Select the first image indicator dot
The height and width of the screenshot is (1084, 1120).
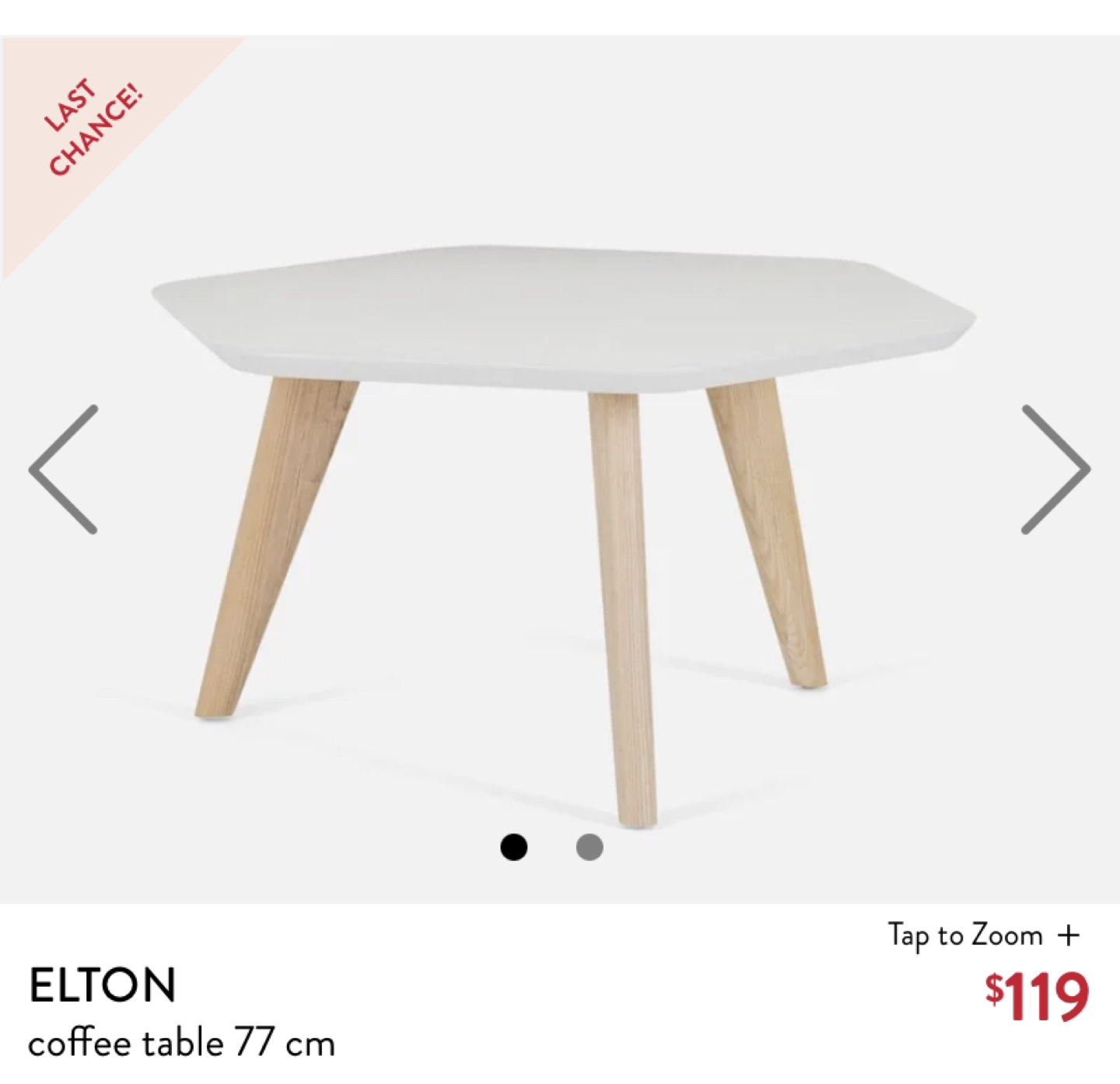pos(513,847)
